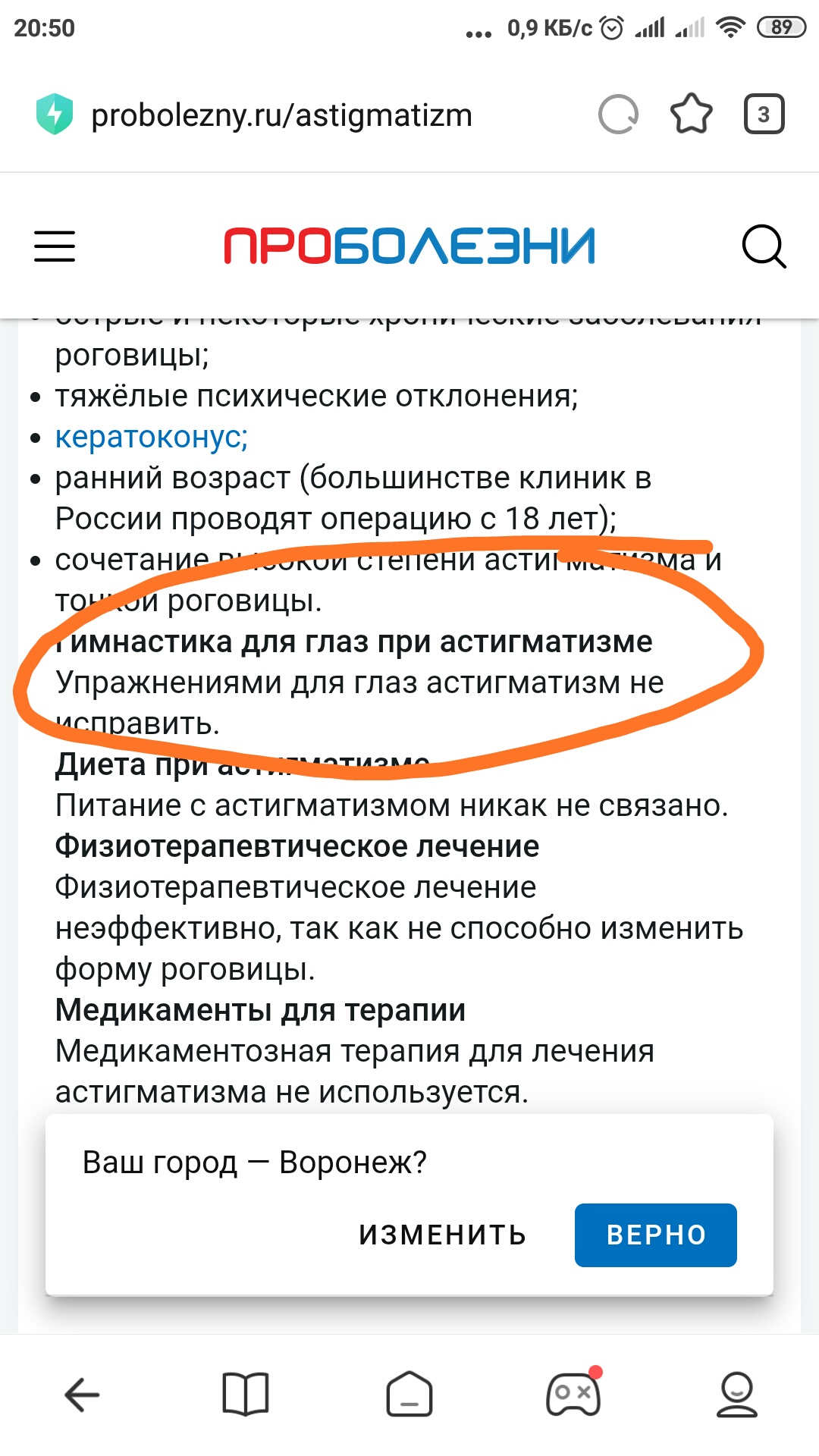Open the games controller icon

(x=574, y=1394)
